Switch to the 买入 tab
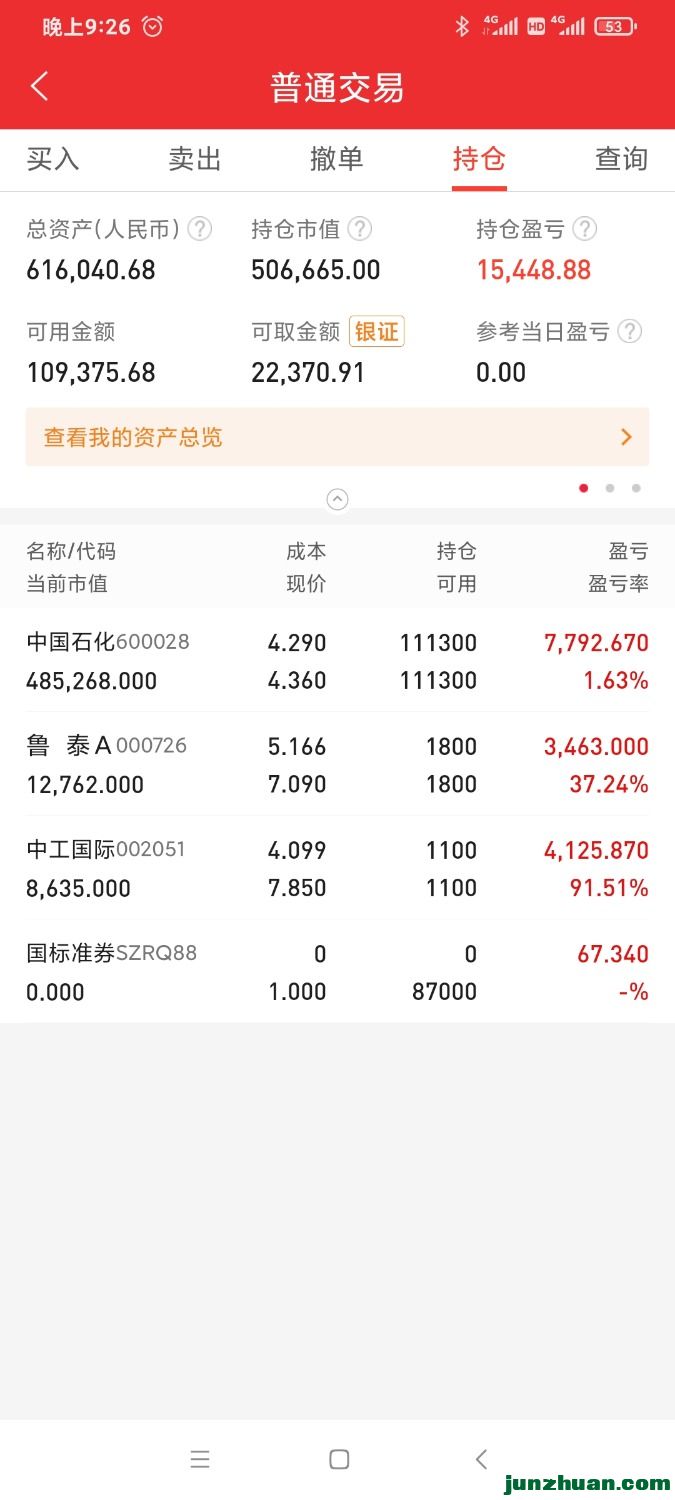The height and width of the screenshot is (1500, 675). coord(53,159)
